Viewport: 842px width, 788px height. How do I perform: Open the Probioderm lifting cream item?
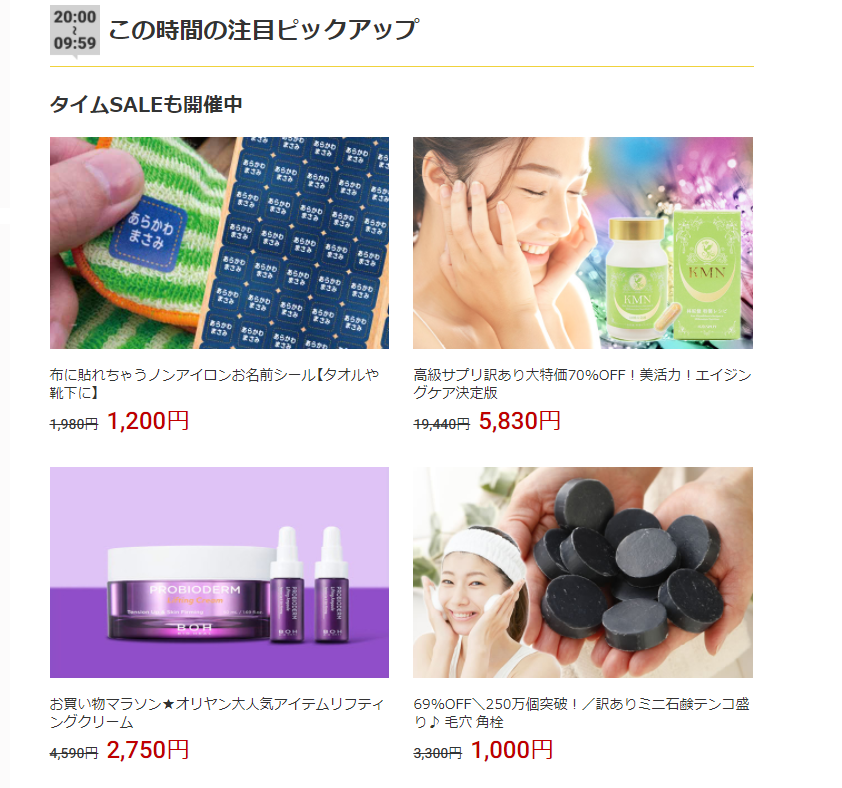coord(219,572)
